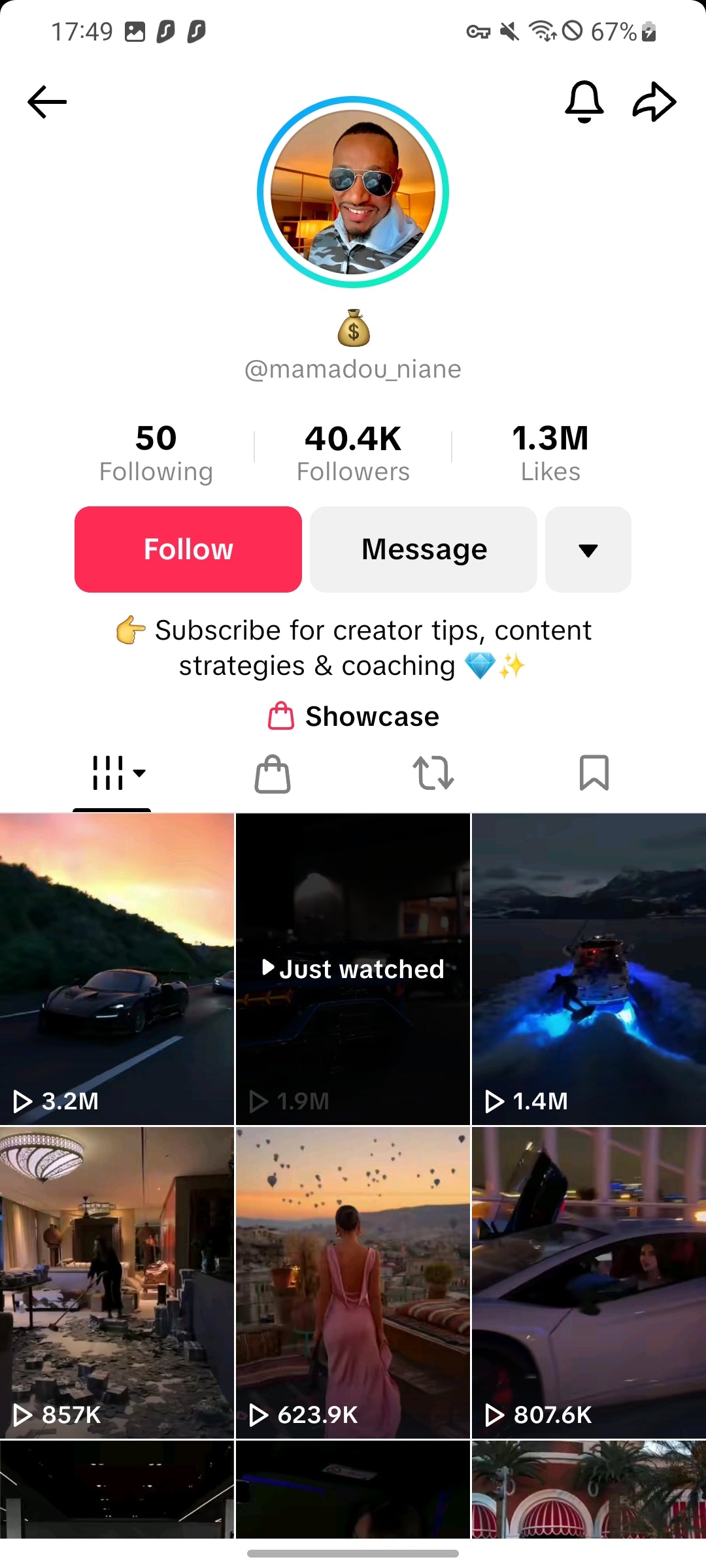Screen dimensions: 706x1568
Task: Open the notifications bell
Action: (584, 102)
